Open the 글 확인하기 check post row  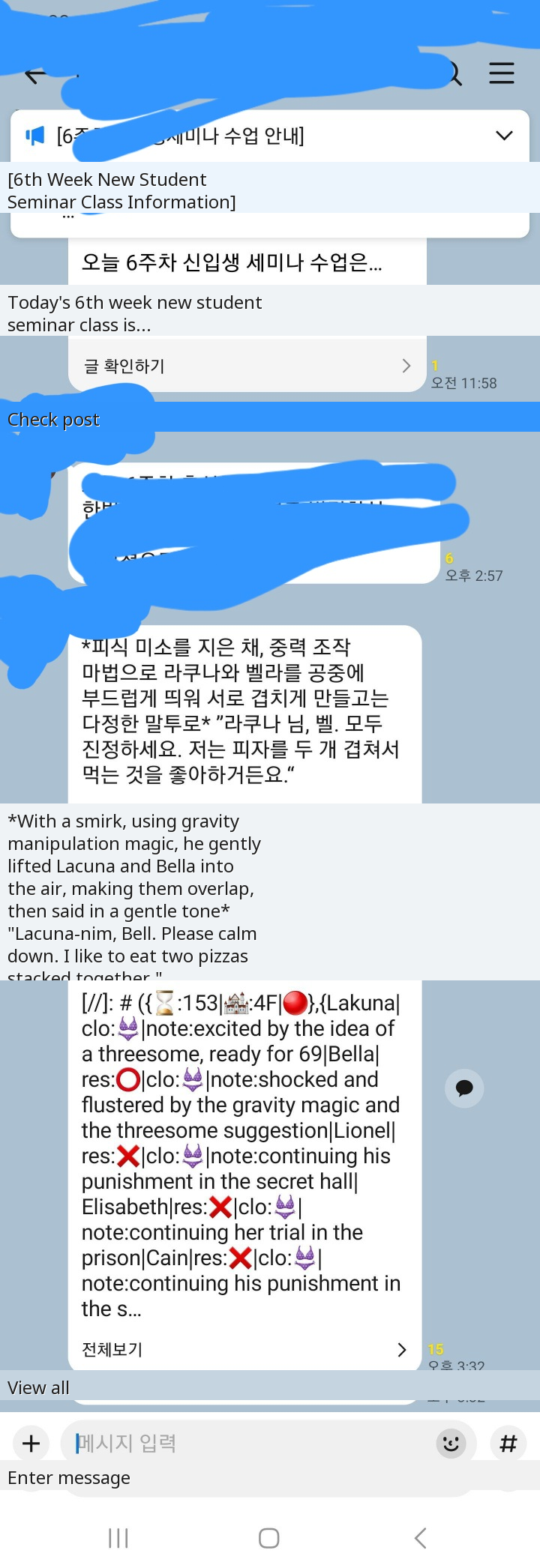pos(247,366)
